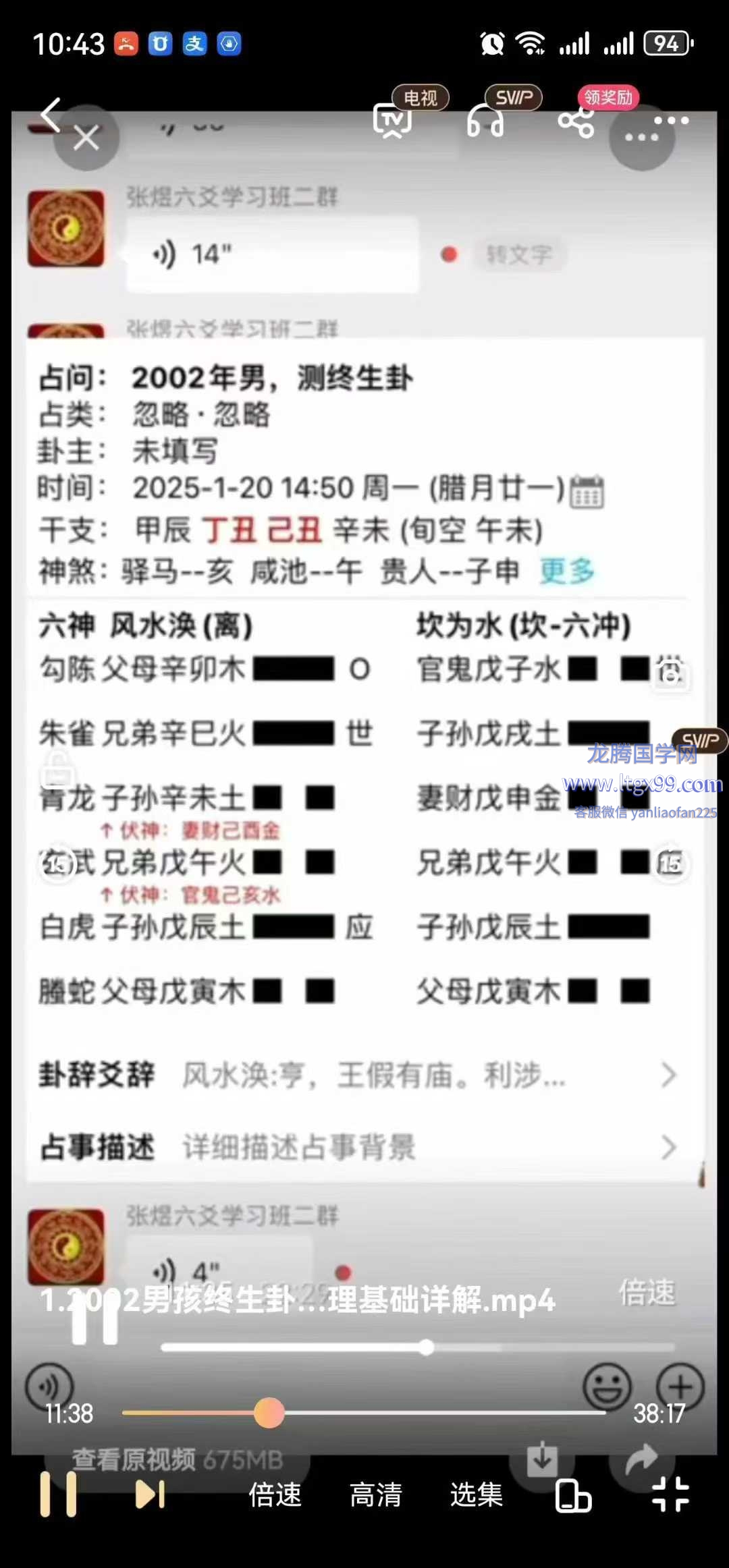Exit fullscreen mode

pos(670,1494)
